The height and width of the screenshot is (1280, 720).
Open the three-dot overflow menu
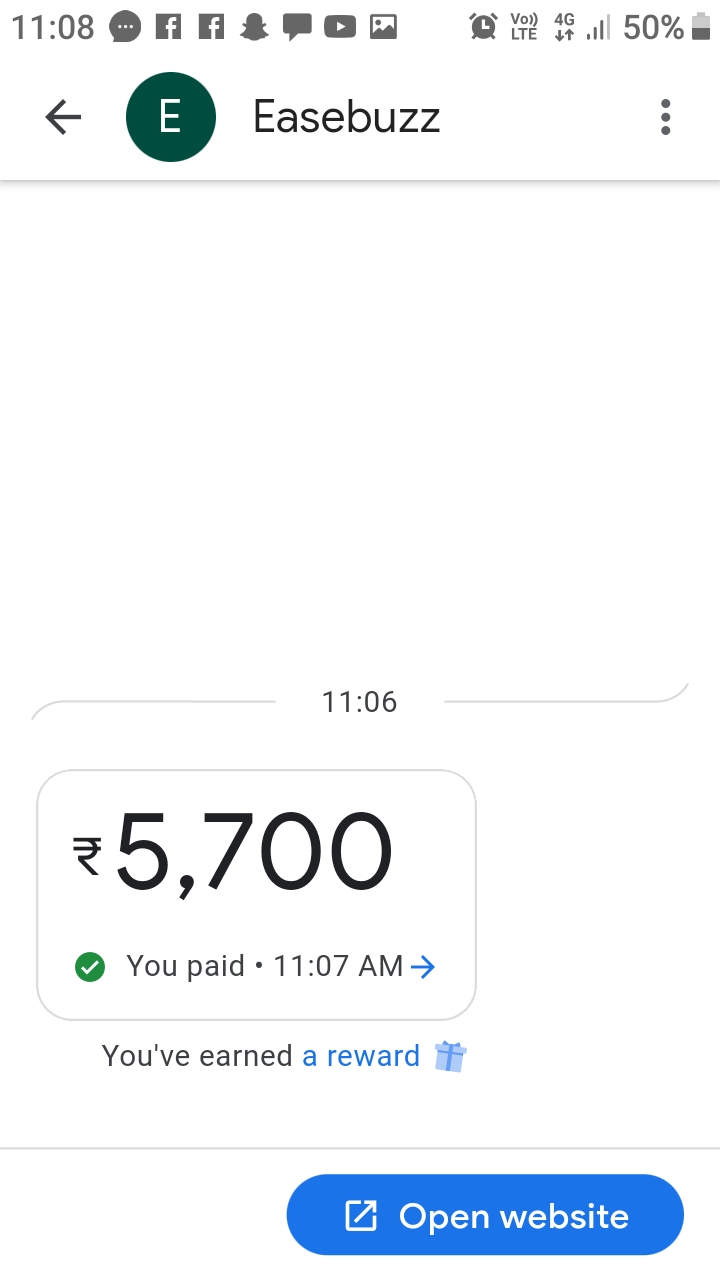[665, 118]
